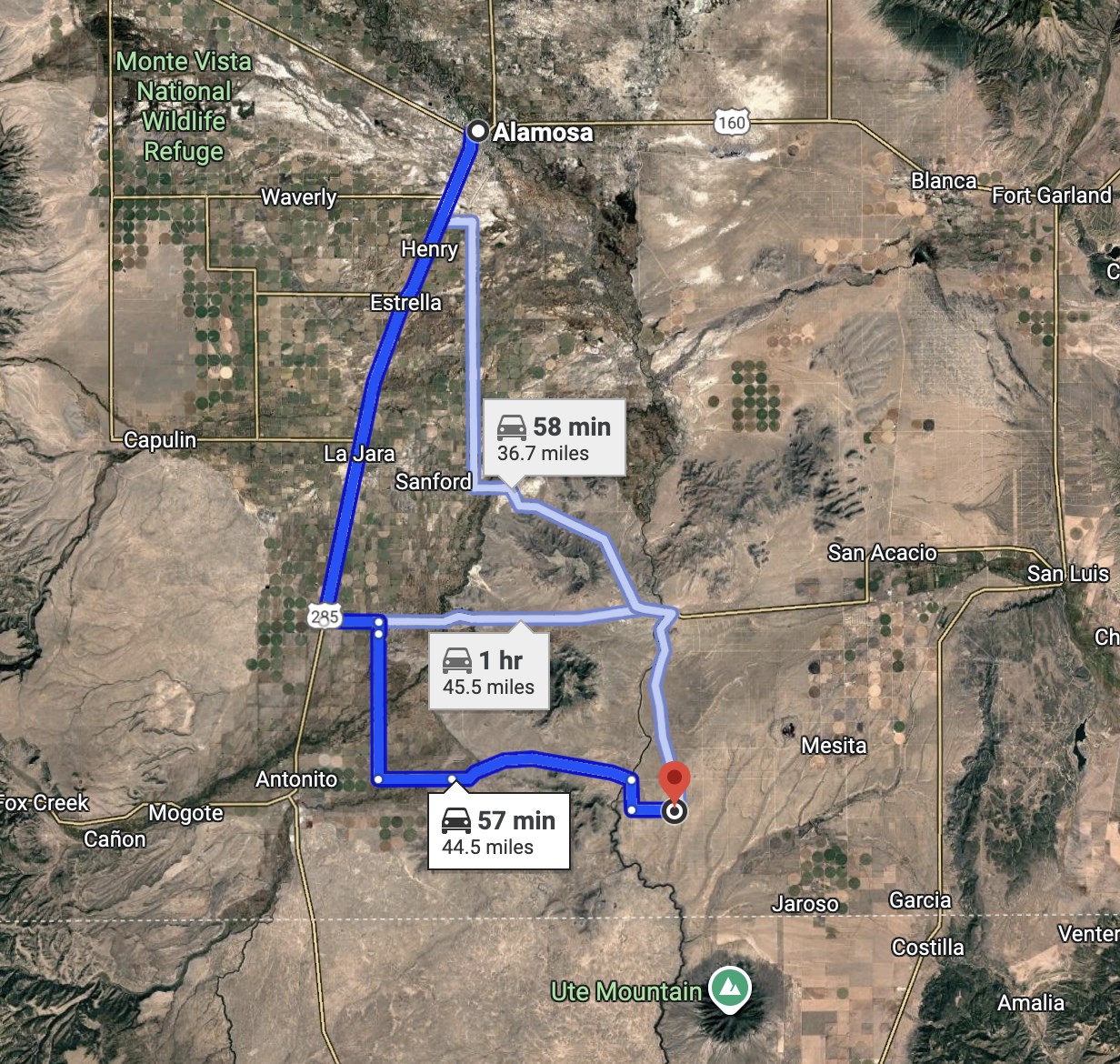Select the 57 min 44.5 miles route
This screenshot has height=1064, width=1120.
point(498,832)
